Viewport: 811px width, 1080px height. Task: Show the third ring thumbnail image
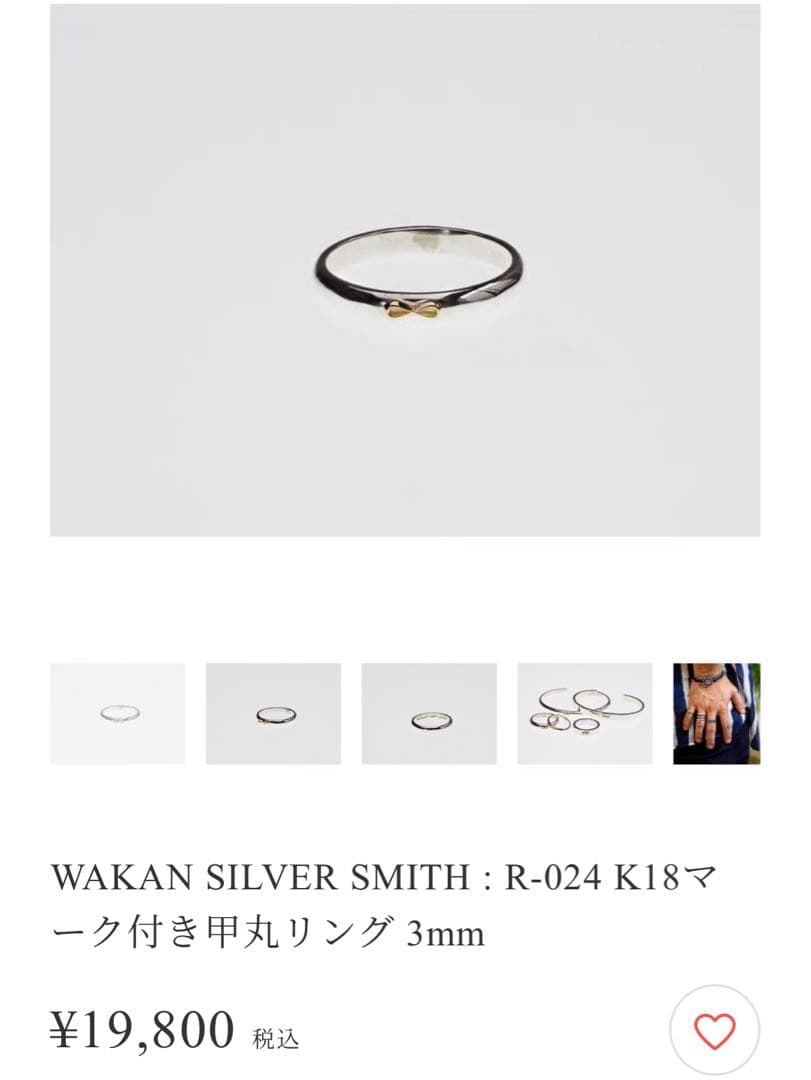click(x=429, y=713)
